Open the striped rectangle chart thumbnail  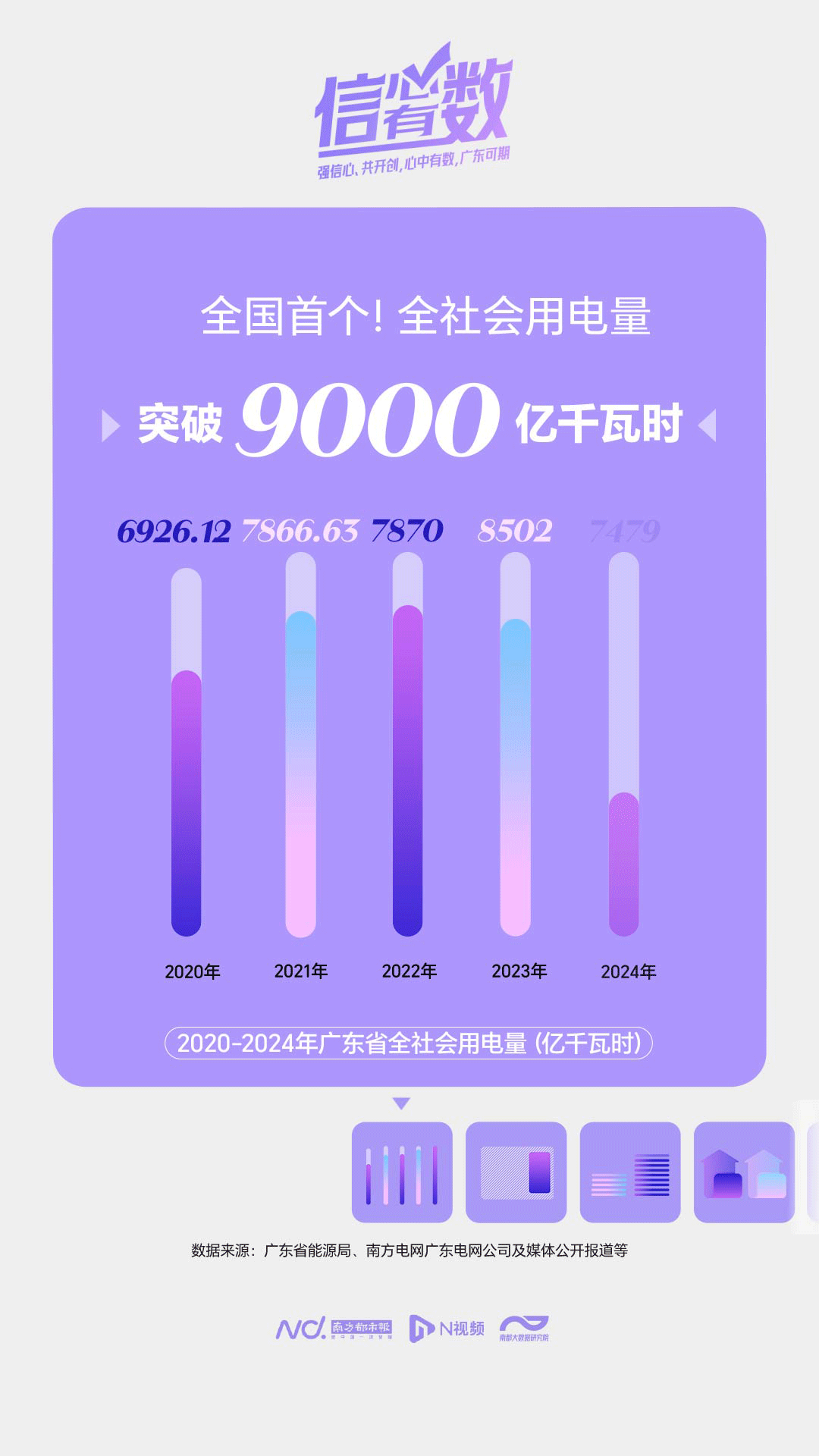coord(516,1172)
